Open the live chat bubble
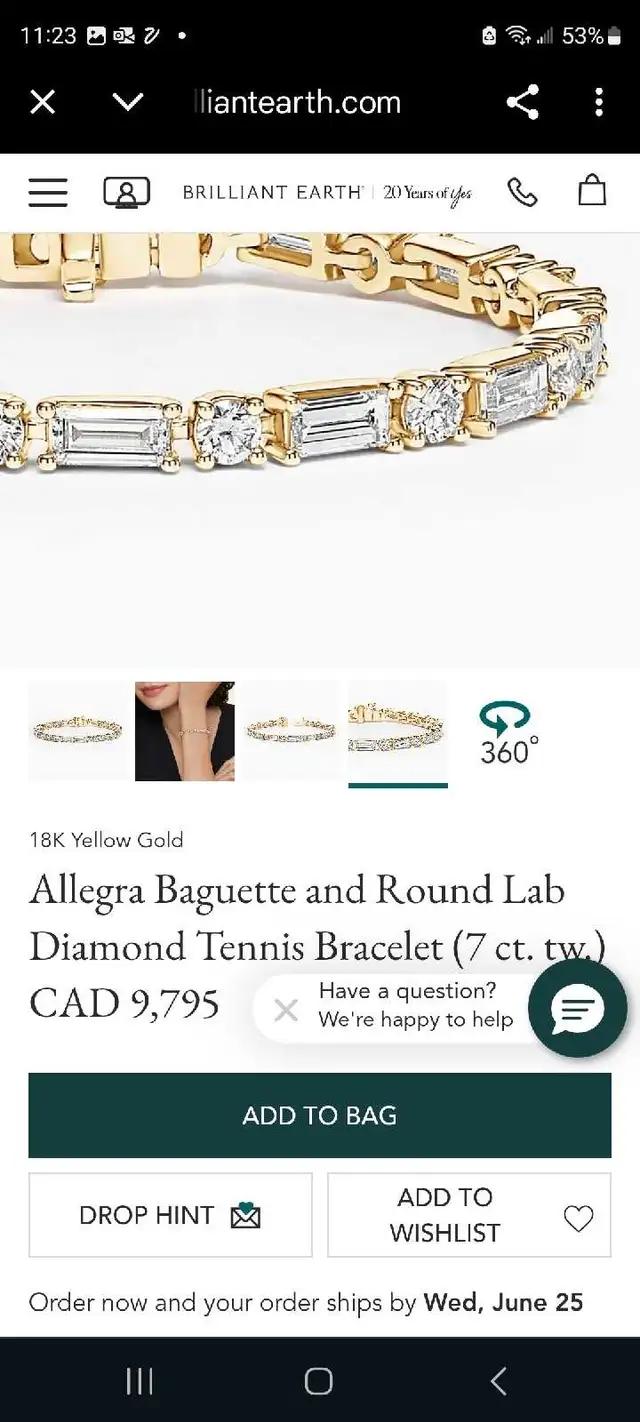 (x=577, y=1010)
